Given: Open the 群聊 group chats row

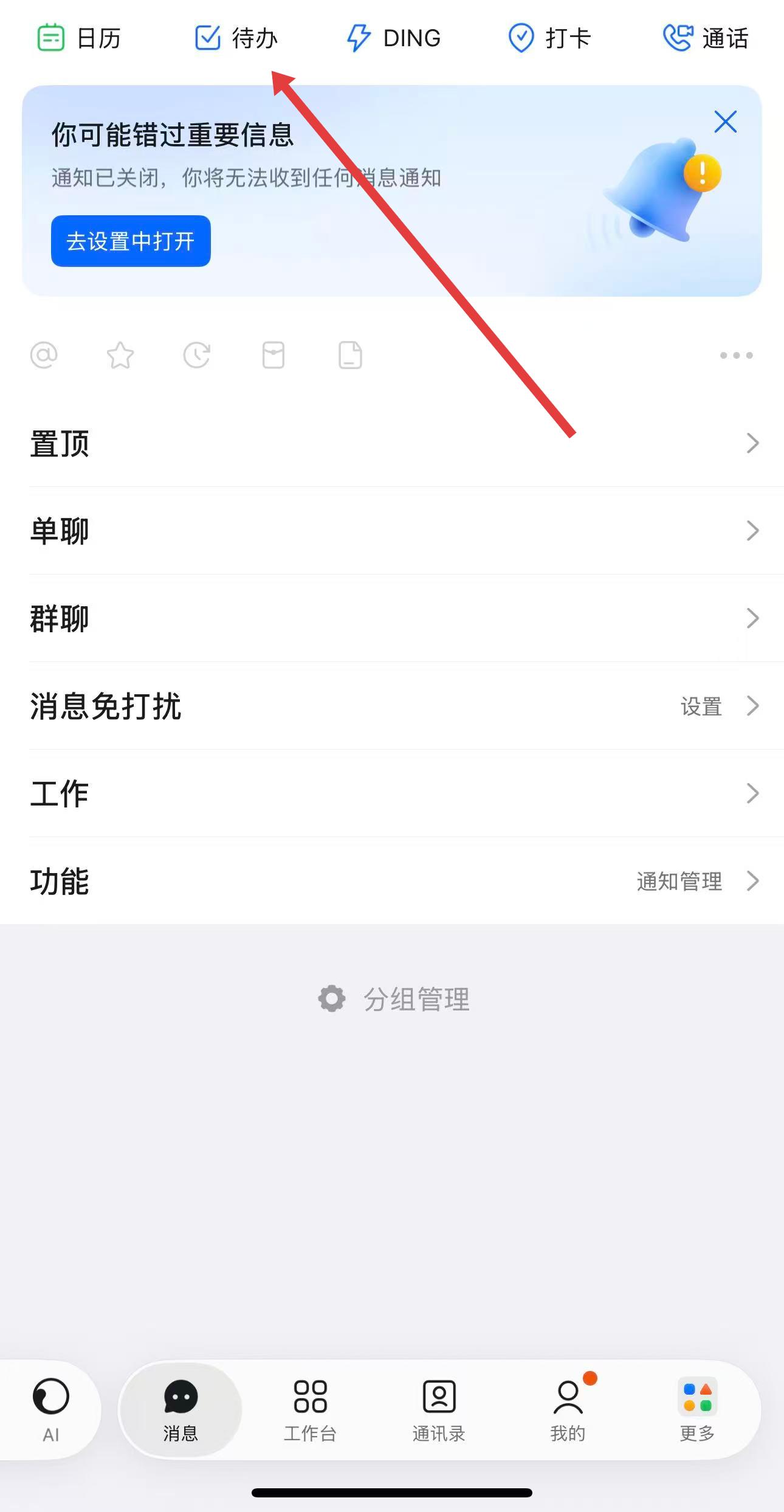Looking at the screenshot, I should click(392, 618).
